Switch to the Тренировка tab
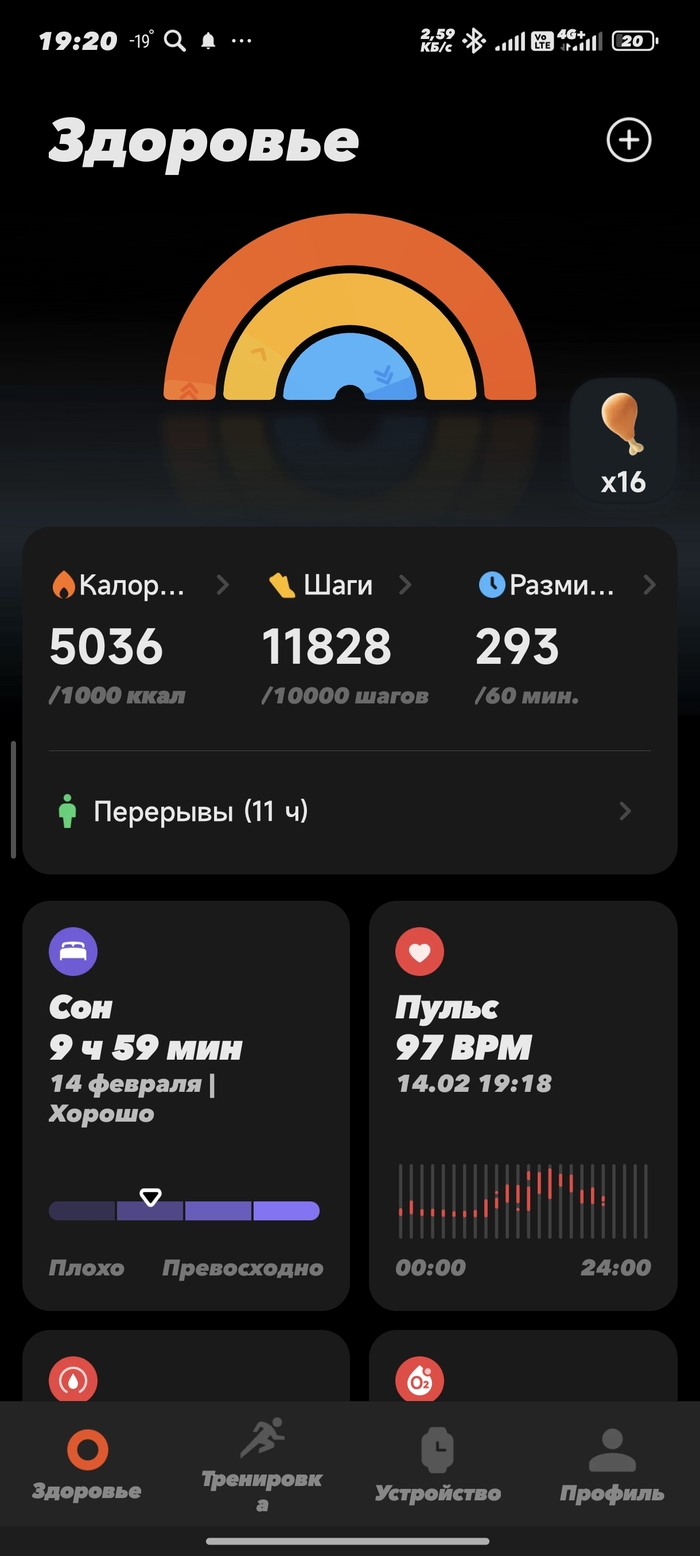This screenshot has height=1556, width=700. (261, 1462)
